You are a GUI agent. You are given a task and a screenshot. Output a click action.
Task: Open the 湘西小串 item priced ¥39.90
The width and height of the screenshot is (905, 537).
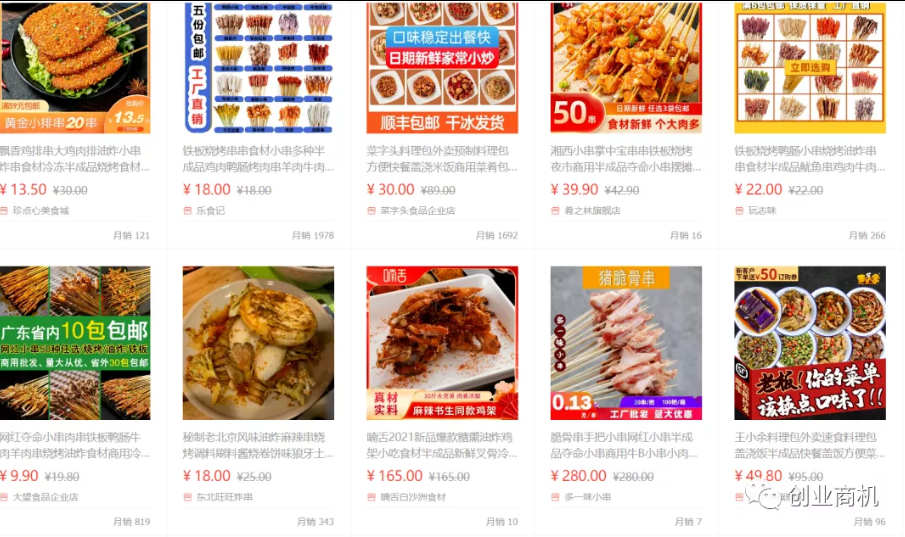[x=626, y=68]
